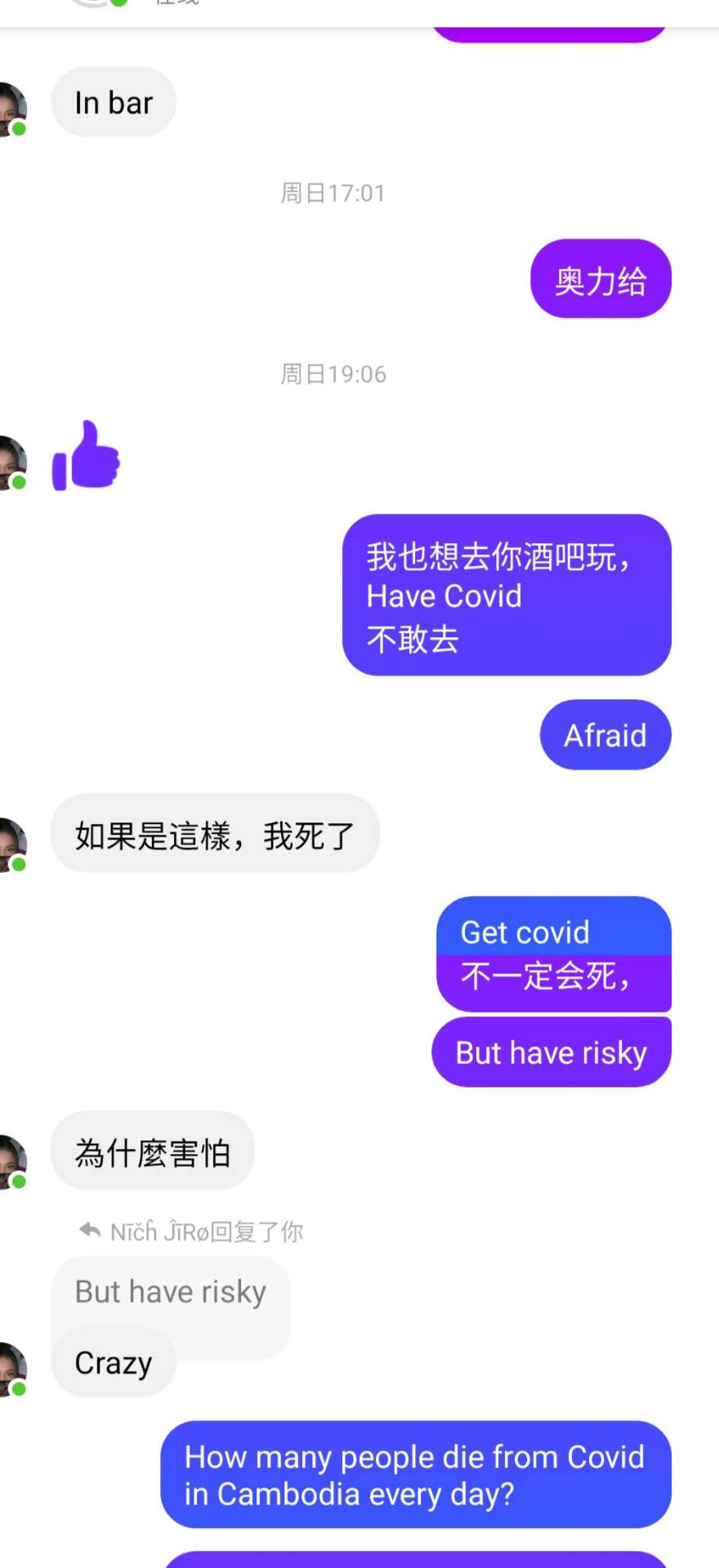Viewport: 719px width, 1568px height.
Task: Open sender's avatar next to "Crazy" message
Action: [11, 1368]
